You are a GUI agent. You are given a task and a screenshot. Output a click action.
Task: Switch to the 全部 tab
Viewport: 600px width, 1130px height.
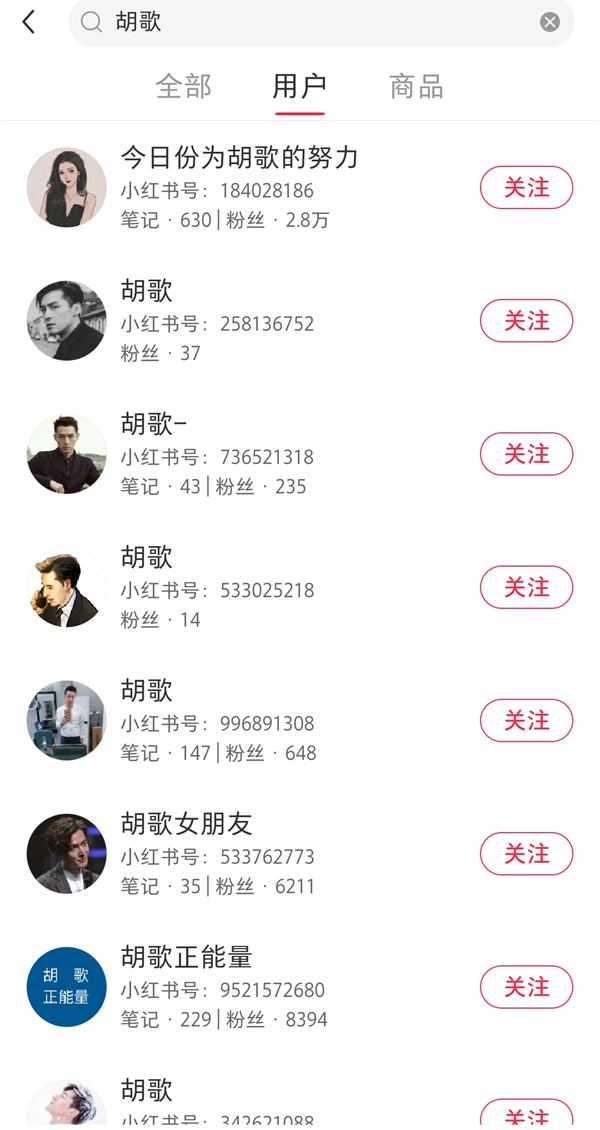pyautogui.click(x=183, y=87)
